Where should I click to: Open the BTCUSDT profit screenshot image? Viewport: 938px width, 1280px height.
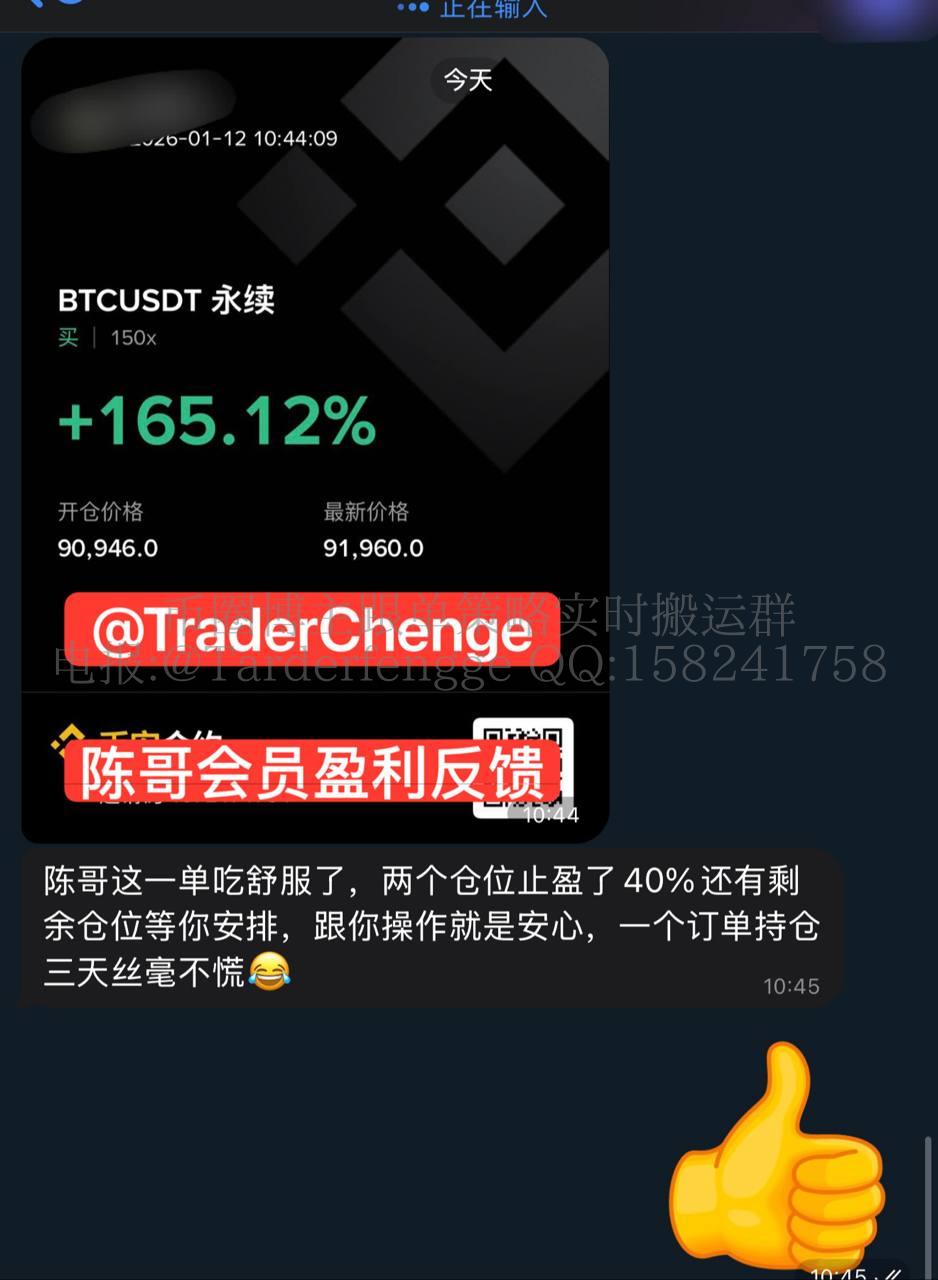(x=315, y=420)
